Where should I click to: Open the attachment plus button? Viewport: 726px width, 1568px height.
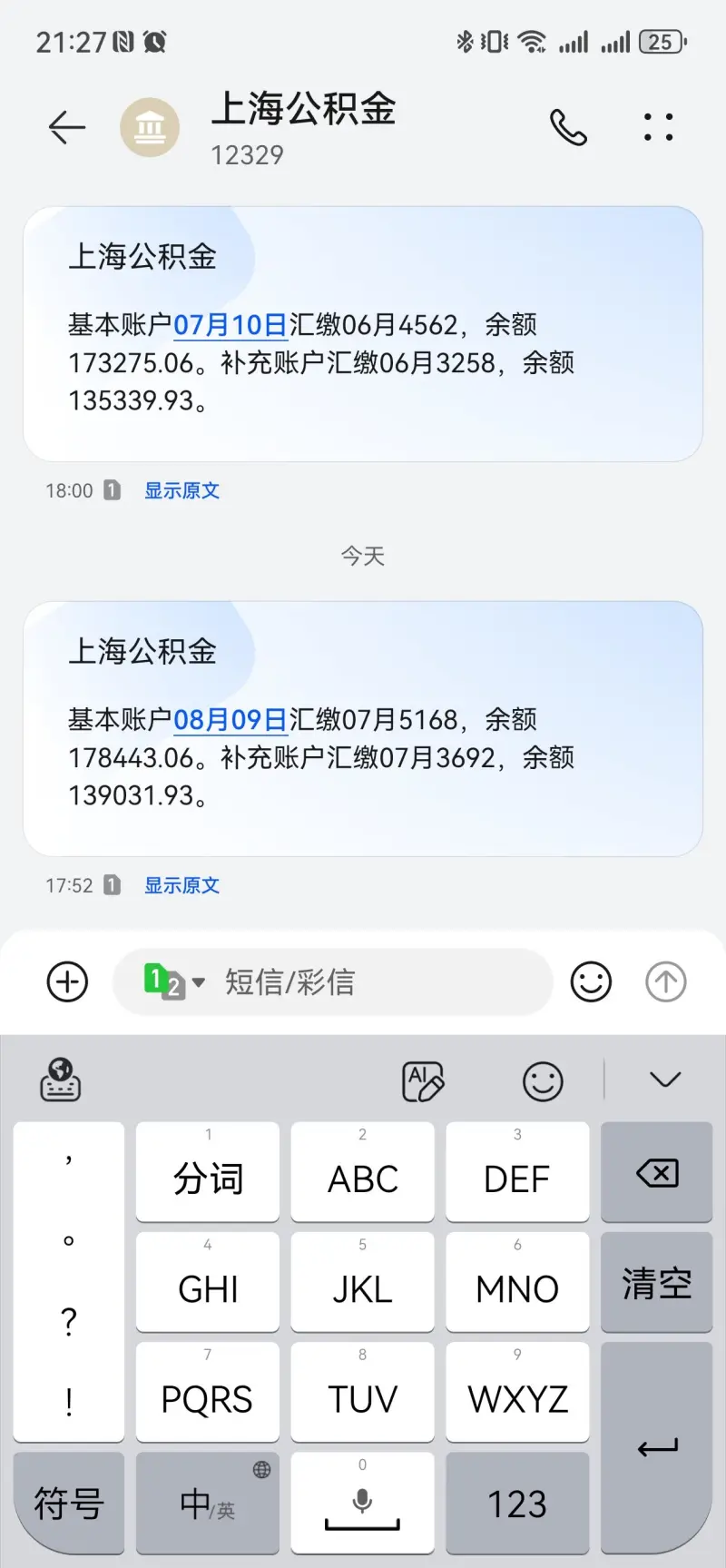click(67, 981)
